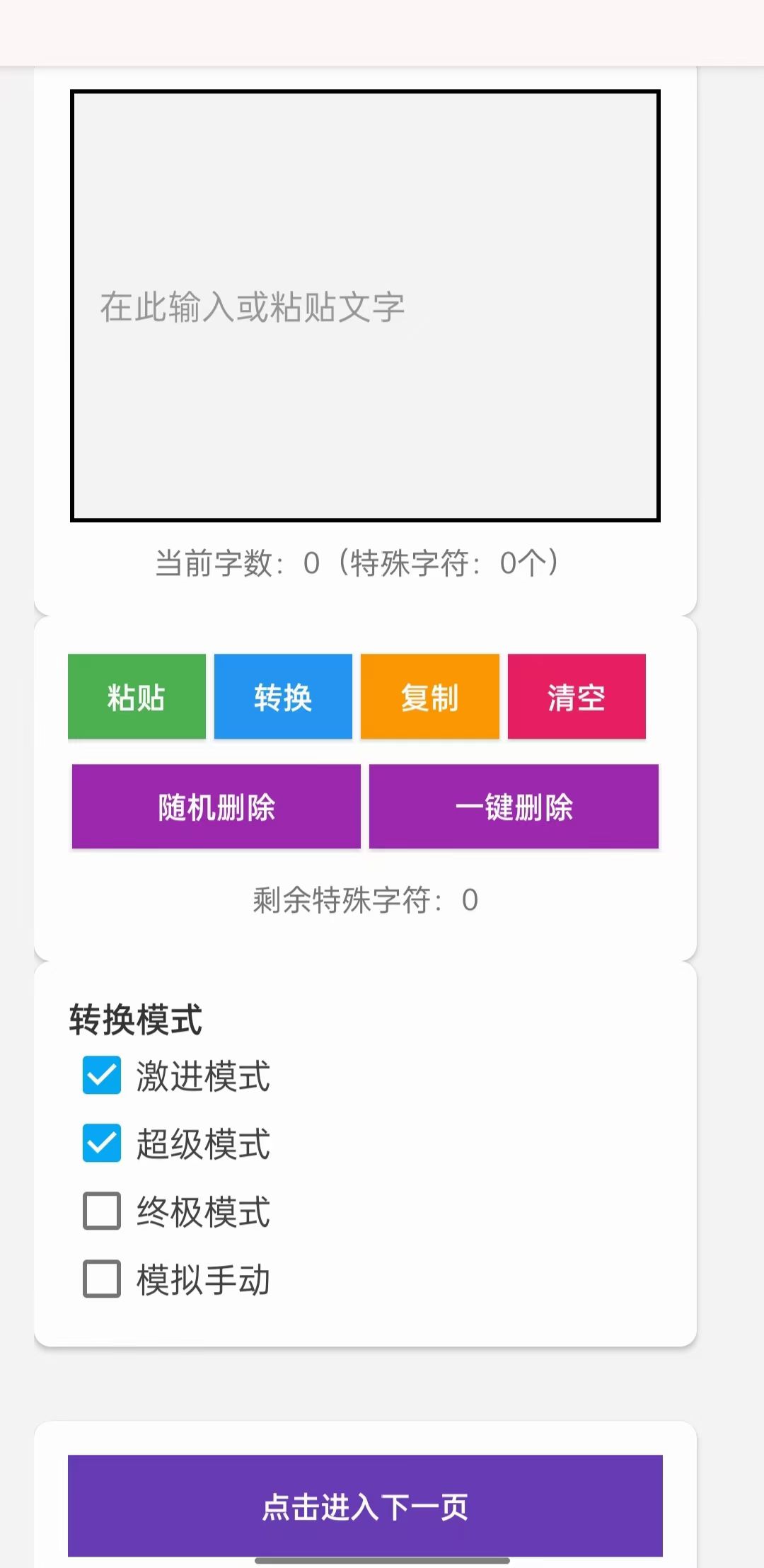Clear text using the 清空 button
This screenshot has width=764, height=1568.
(x=577, y=696)
